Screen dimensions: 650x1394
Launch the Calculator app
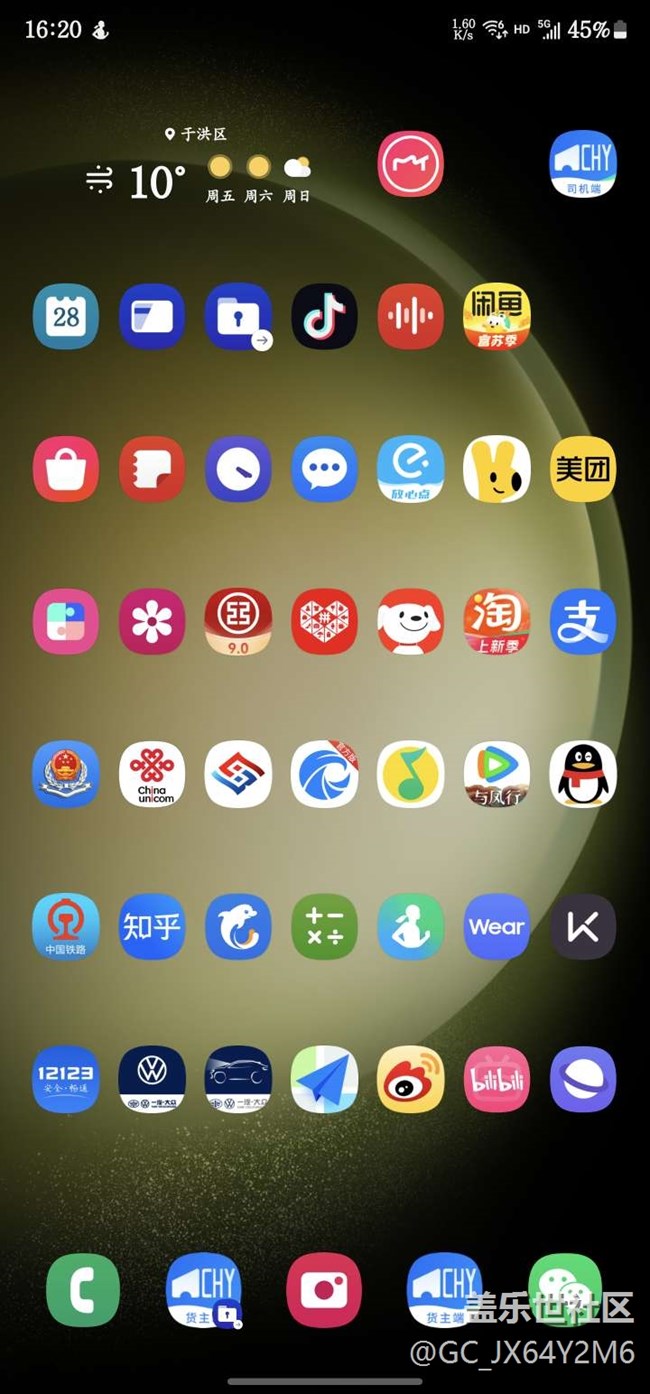click(x=324, y=927)
